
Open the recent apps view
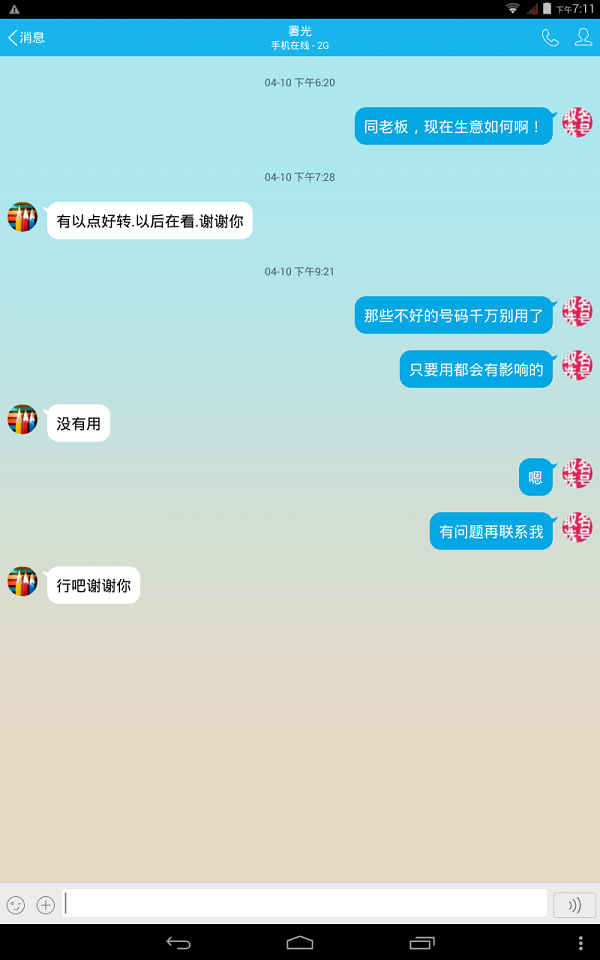coord(422,942)
